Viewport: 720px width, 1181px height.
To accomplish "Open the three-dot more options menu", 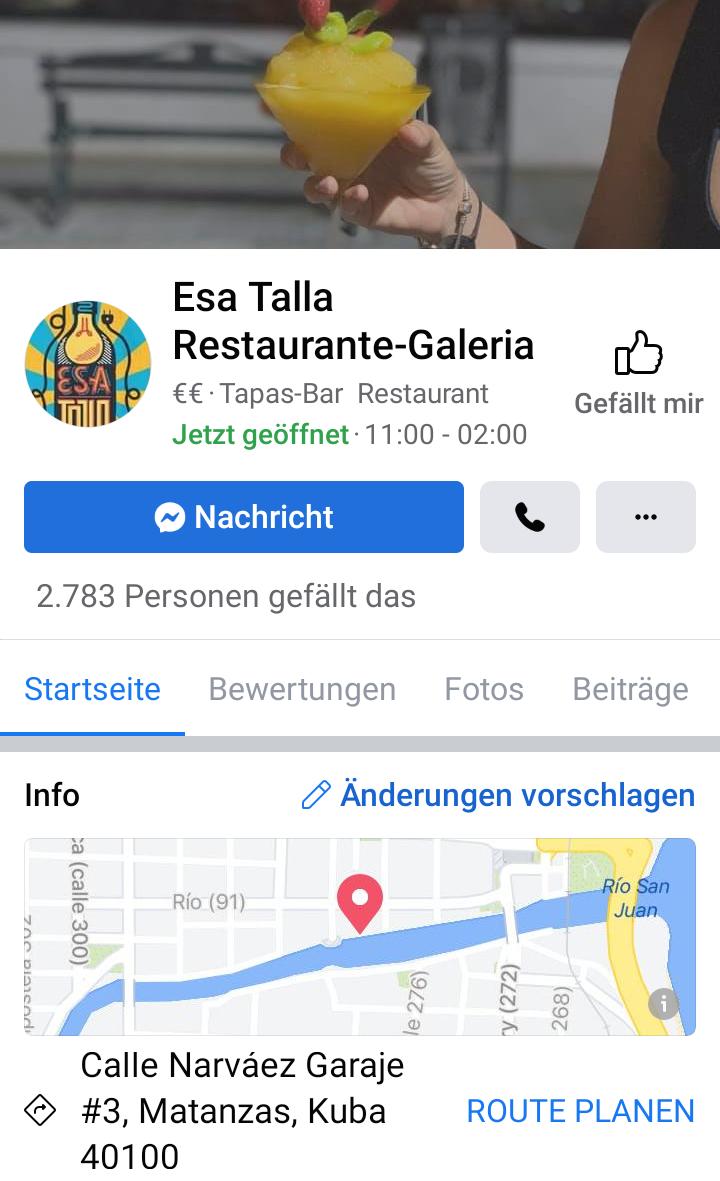I will pyautogui.click(x=646, y=517).
